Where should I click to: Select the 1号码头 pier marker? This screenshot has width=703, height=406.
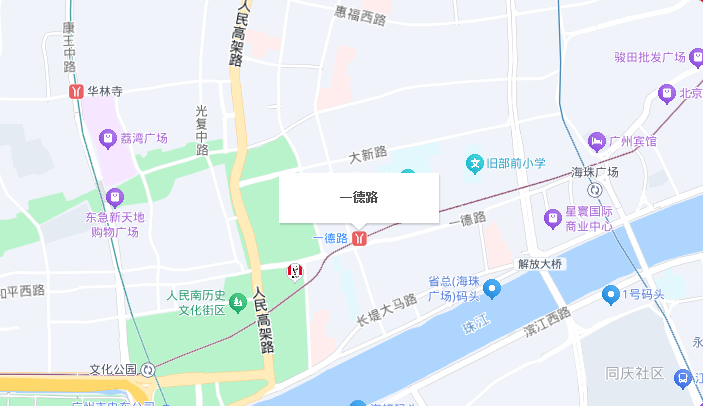tap(611, 294)
